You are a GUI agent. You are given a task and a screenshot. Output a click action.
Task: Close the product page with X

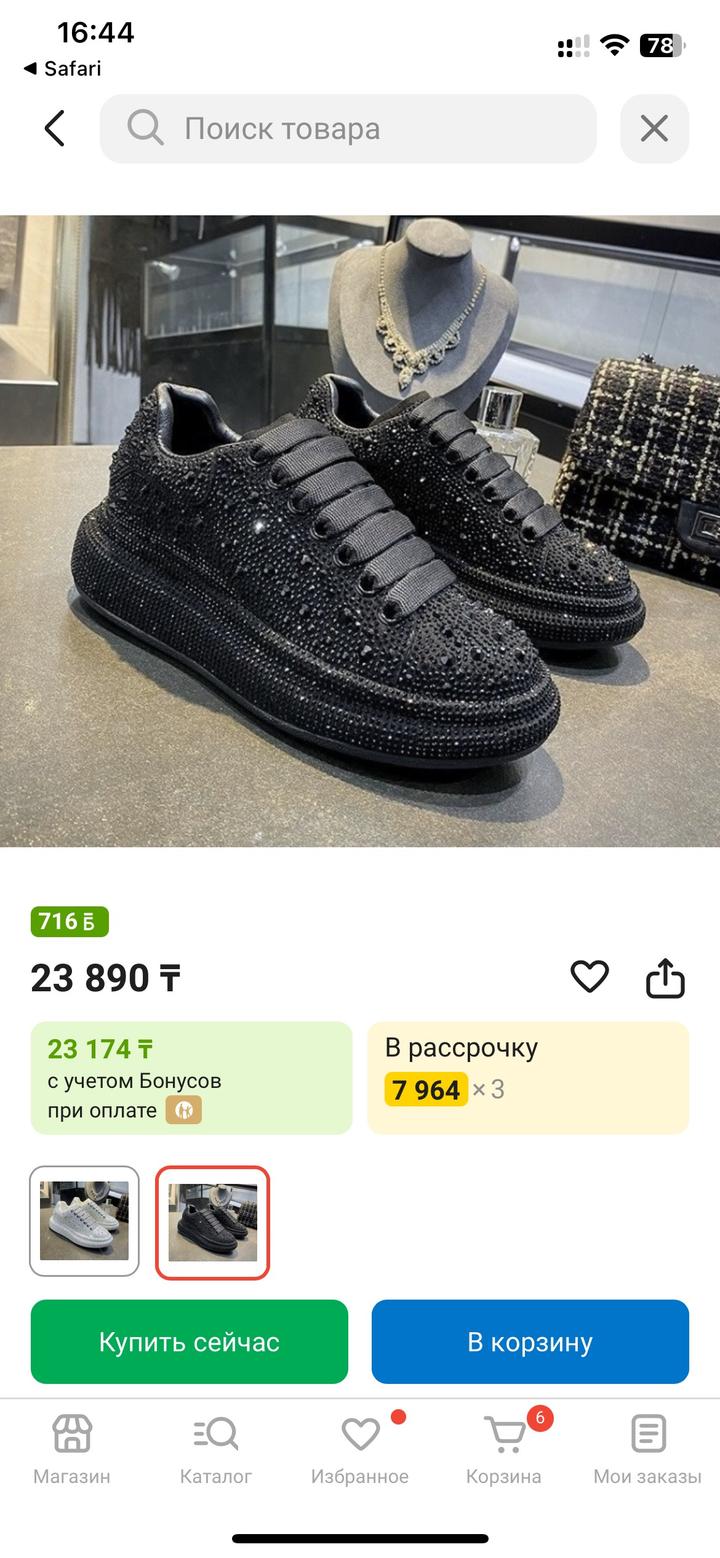coord(654,129)
